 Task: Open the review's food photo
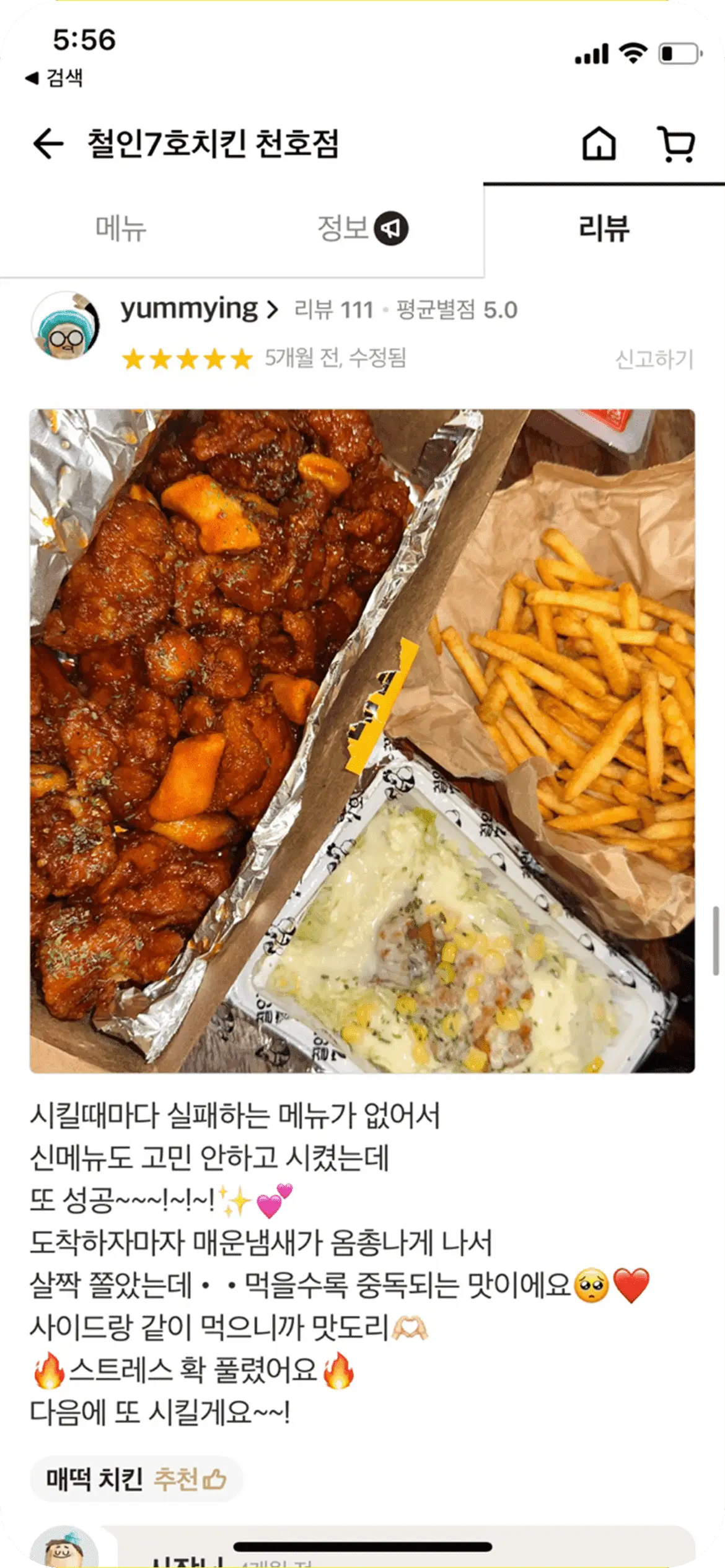362,741
